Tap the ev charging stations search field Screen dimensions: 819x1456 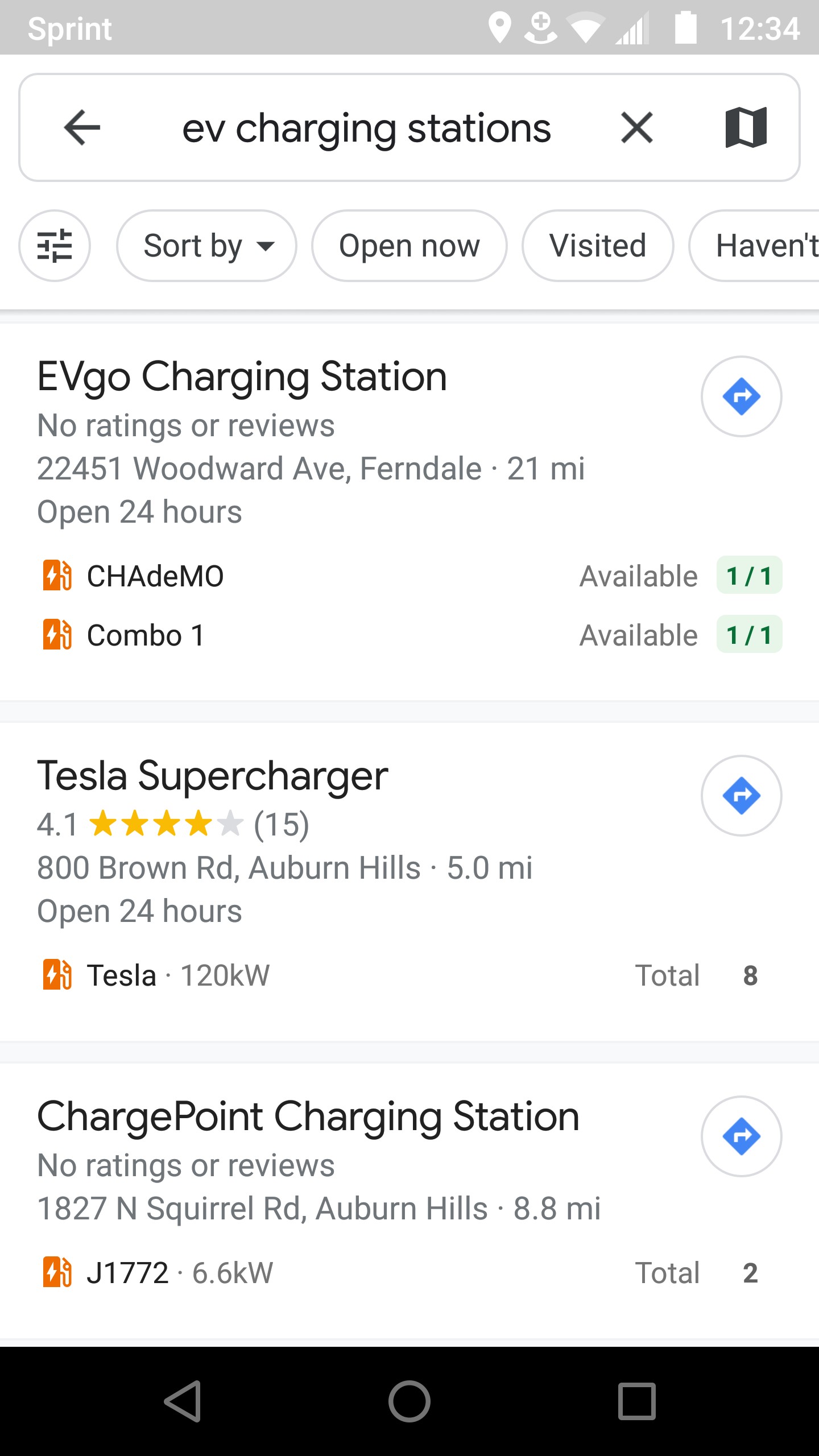click(x=366, y=127)
